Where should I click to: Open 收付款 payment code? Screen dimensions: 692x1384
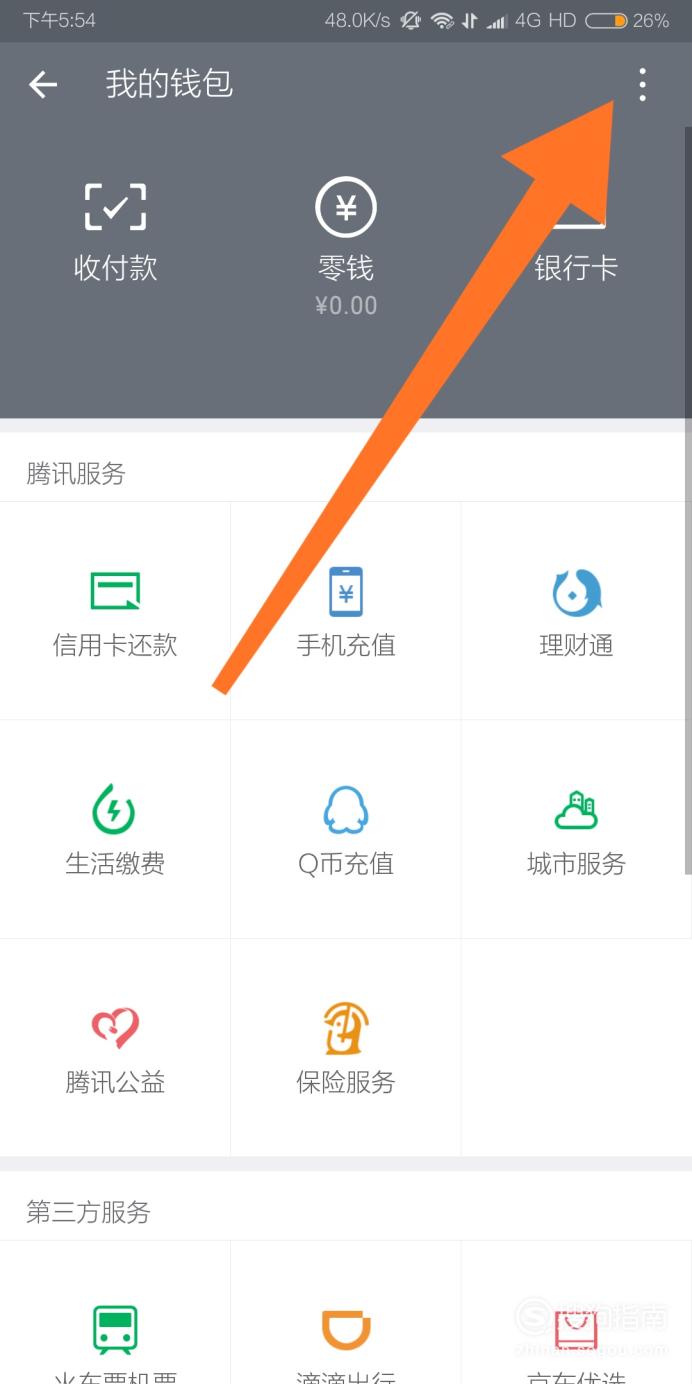[x=115, y=232]
